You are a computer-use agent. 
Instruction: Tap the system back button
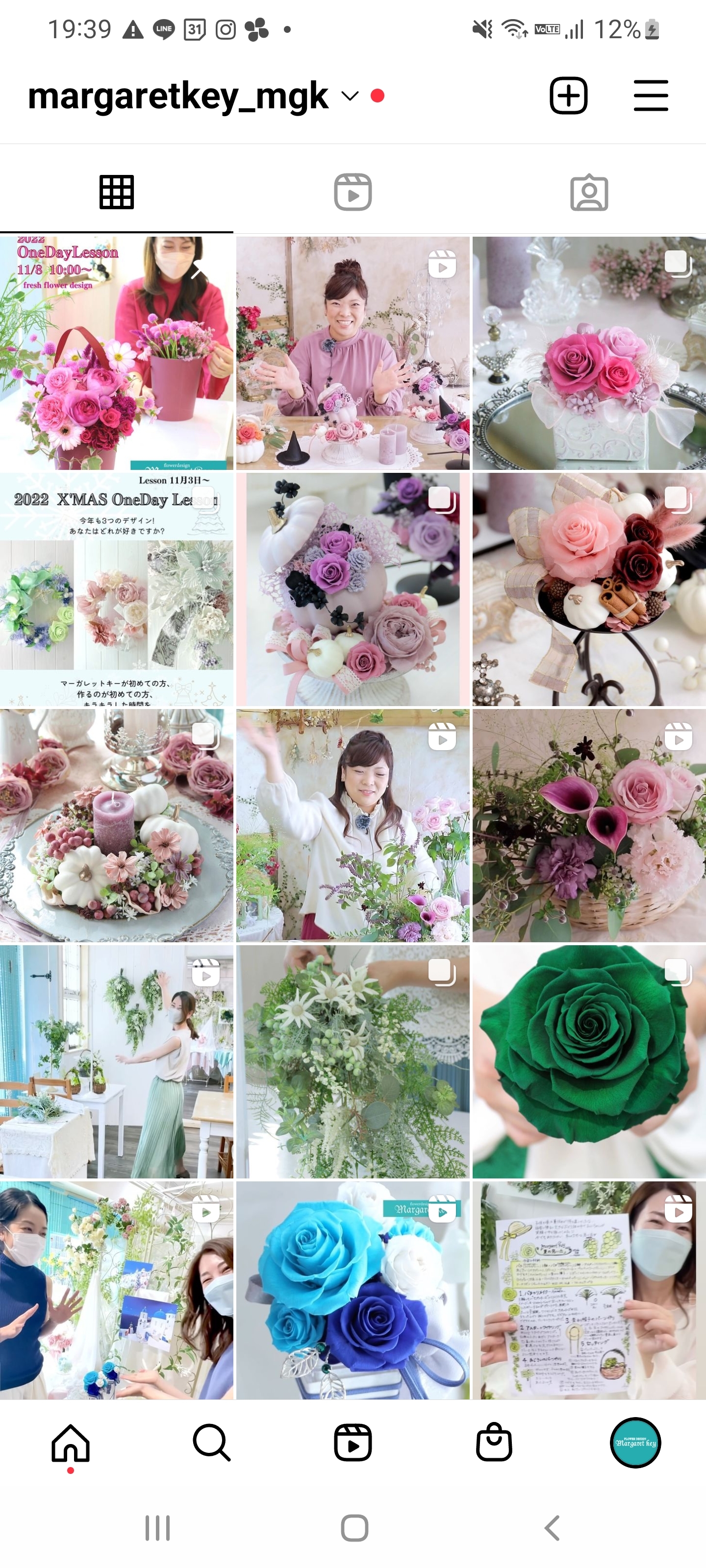[552, 1528]
